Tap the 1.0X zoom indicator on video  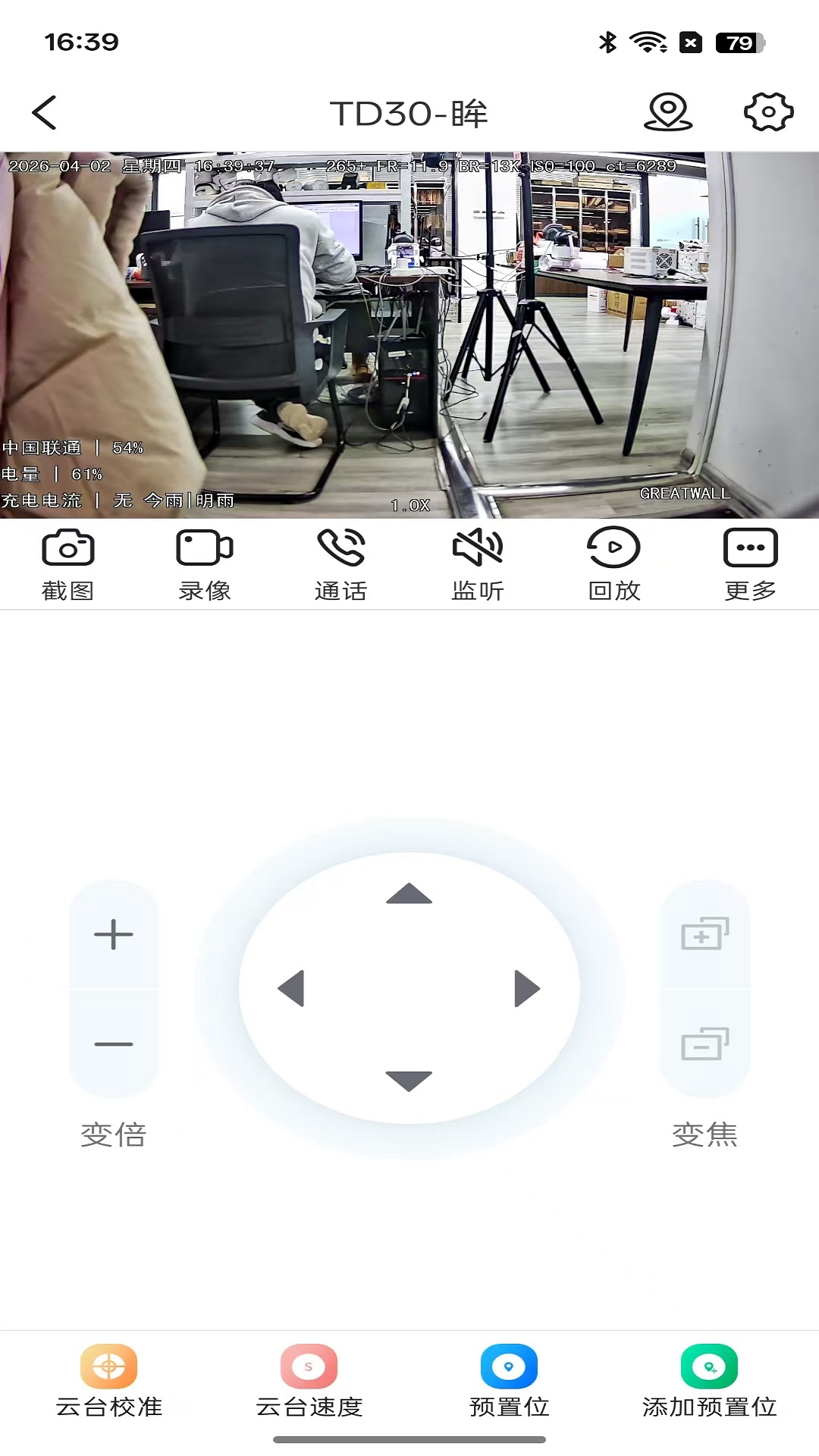[x=409, y=503]
